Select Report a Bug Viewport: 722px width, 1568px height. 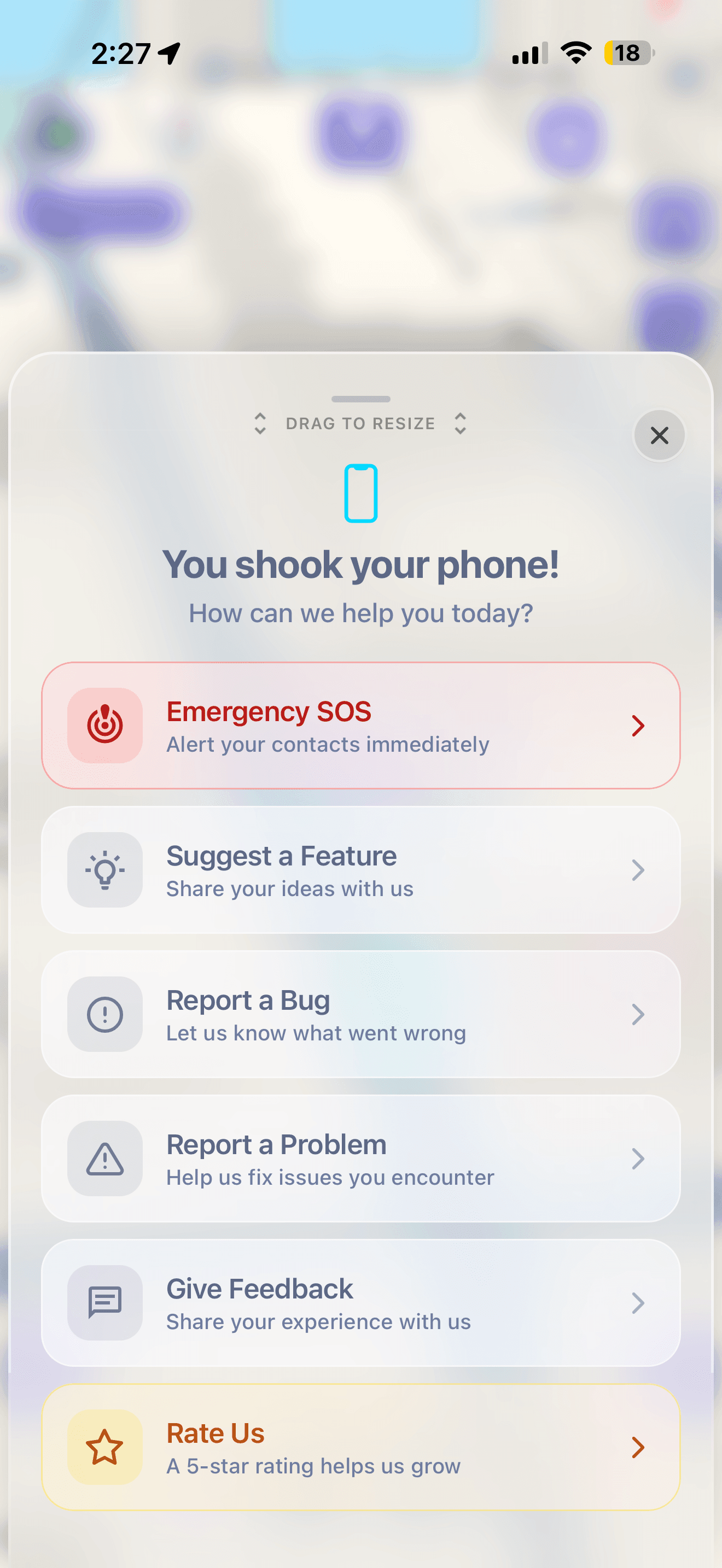tap(360, 1014)
